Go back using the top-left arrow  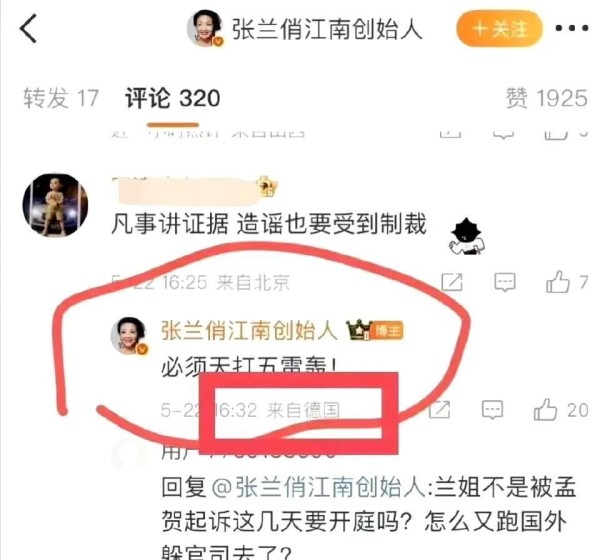[28, 30]
